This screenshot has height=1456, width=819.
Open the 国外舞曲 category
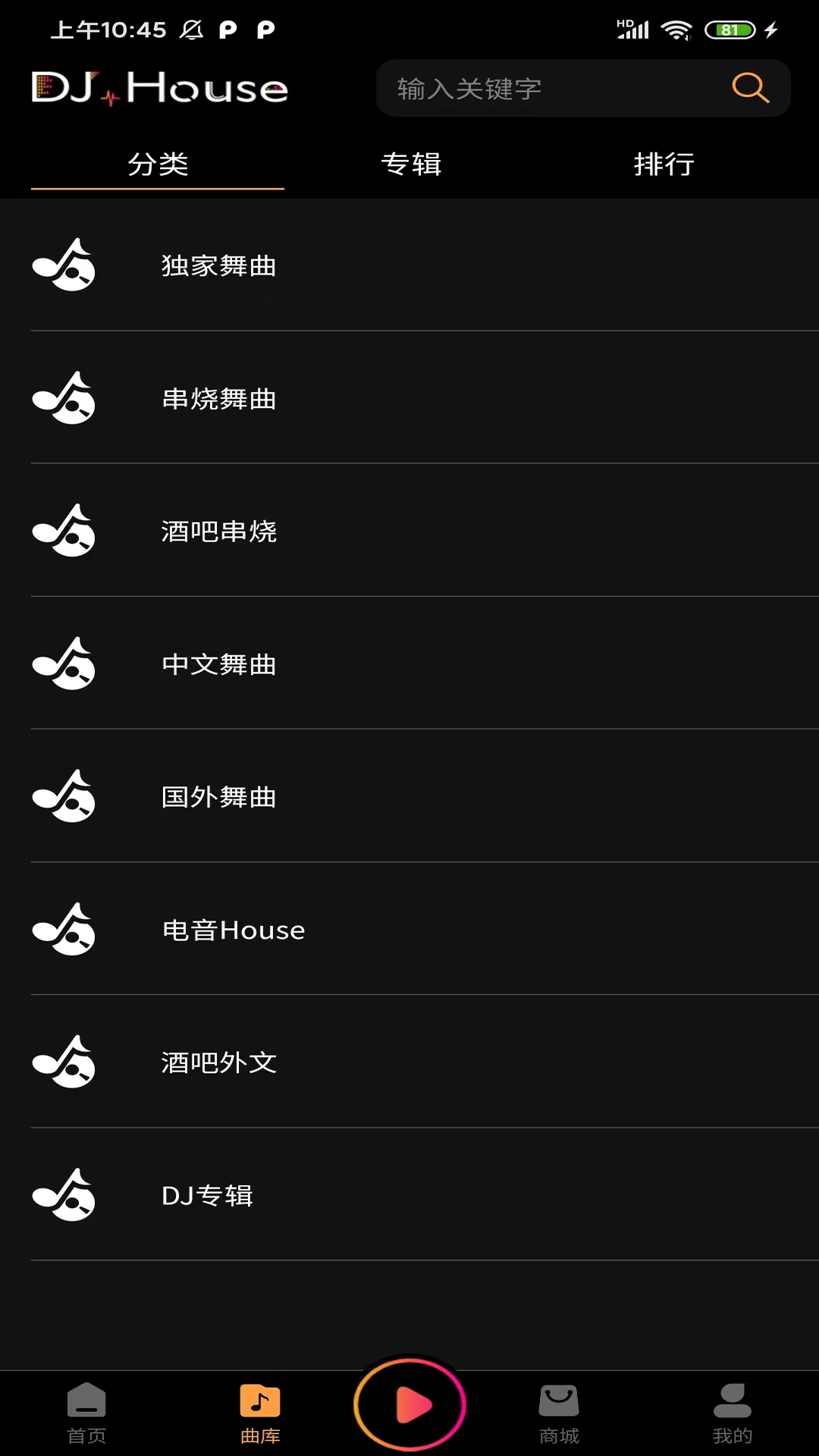218,798
